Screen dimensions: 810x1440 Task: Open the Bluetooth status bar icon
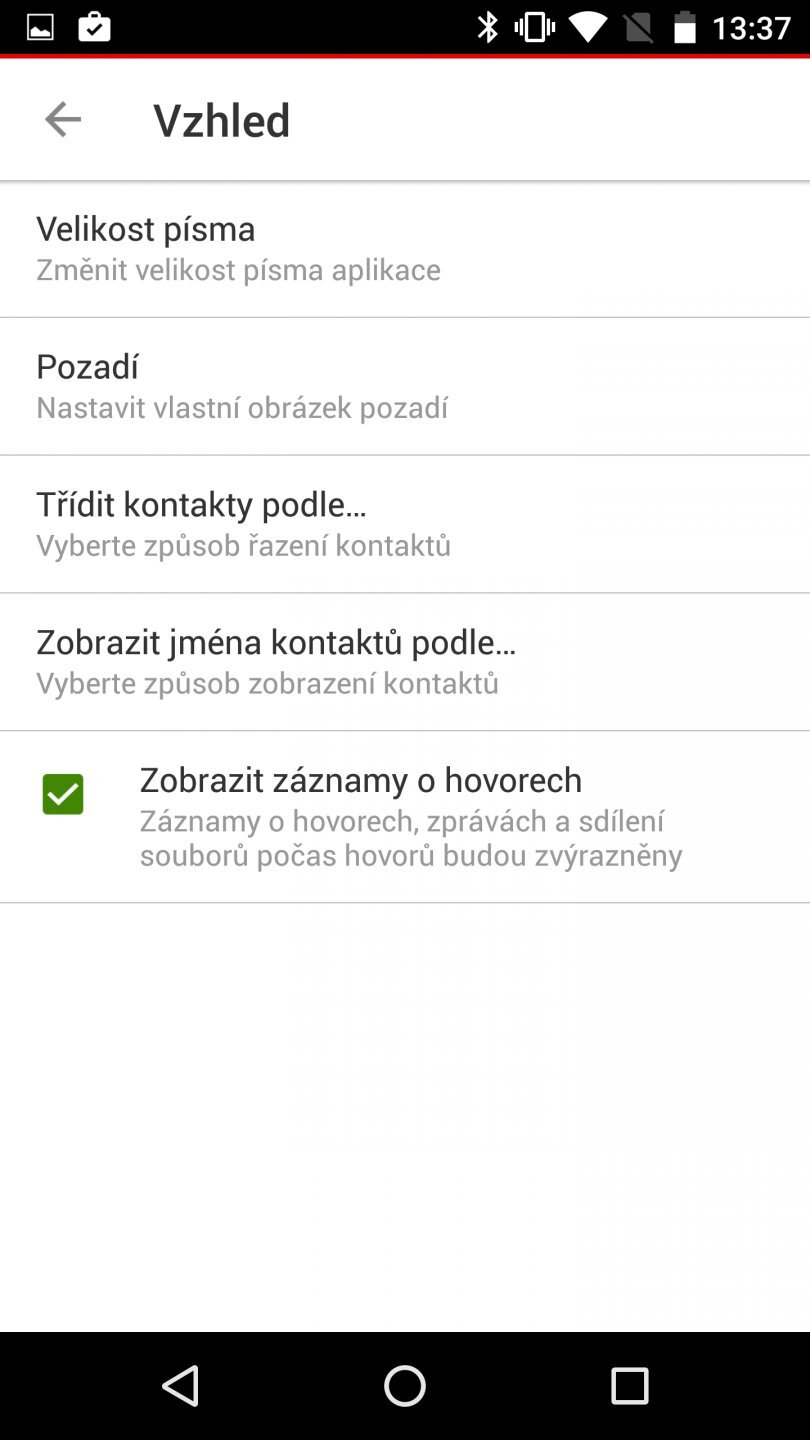(x=487, y=27)
